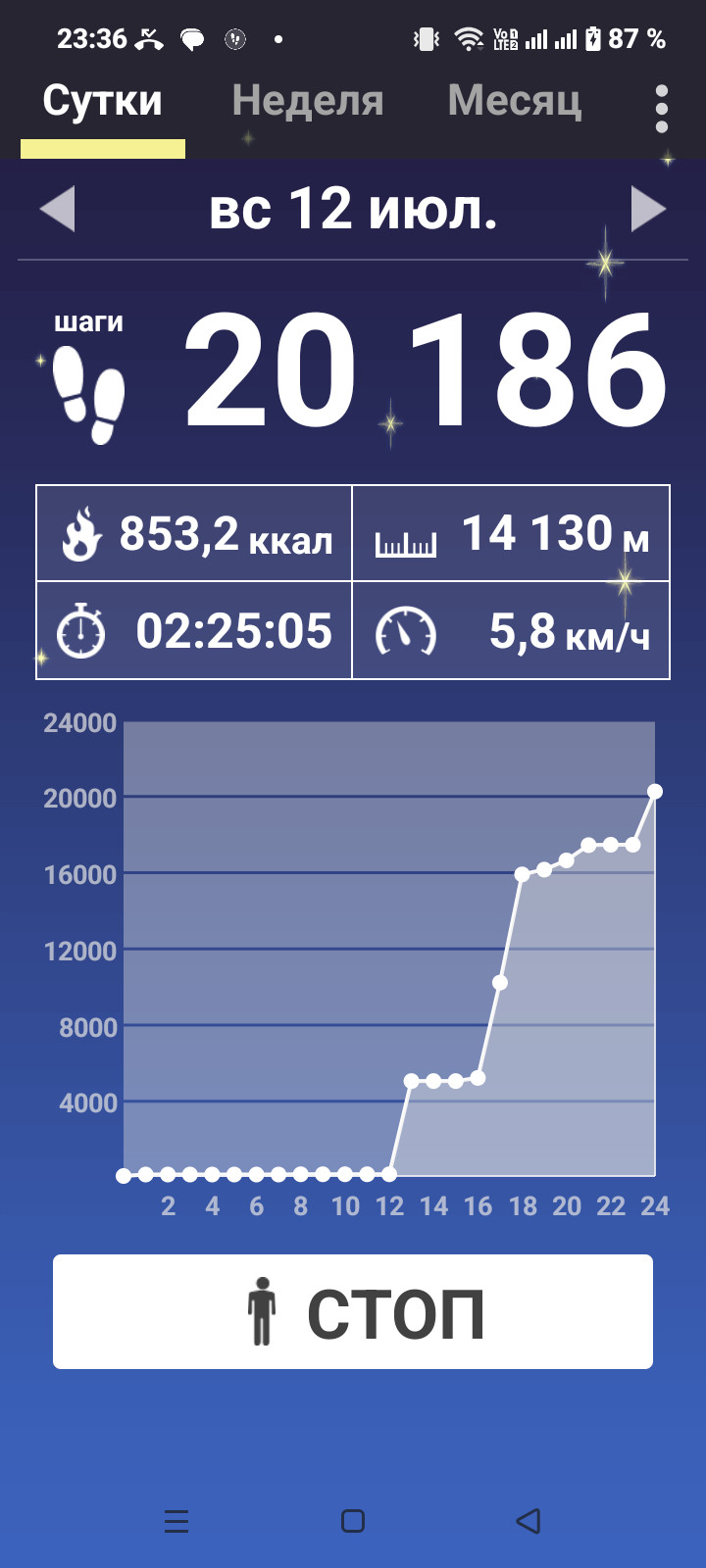Tap the СТОП button

[x=353, y=1311]
